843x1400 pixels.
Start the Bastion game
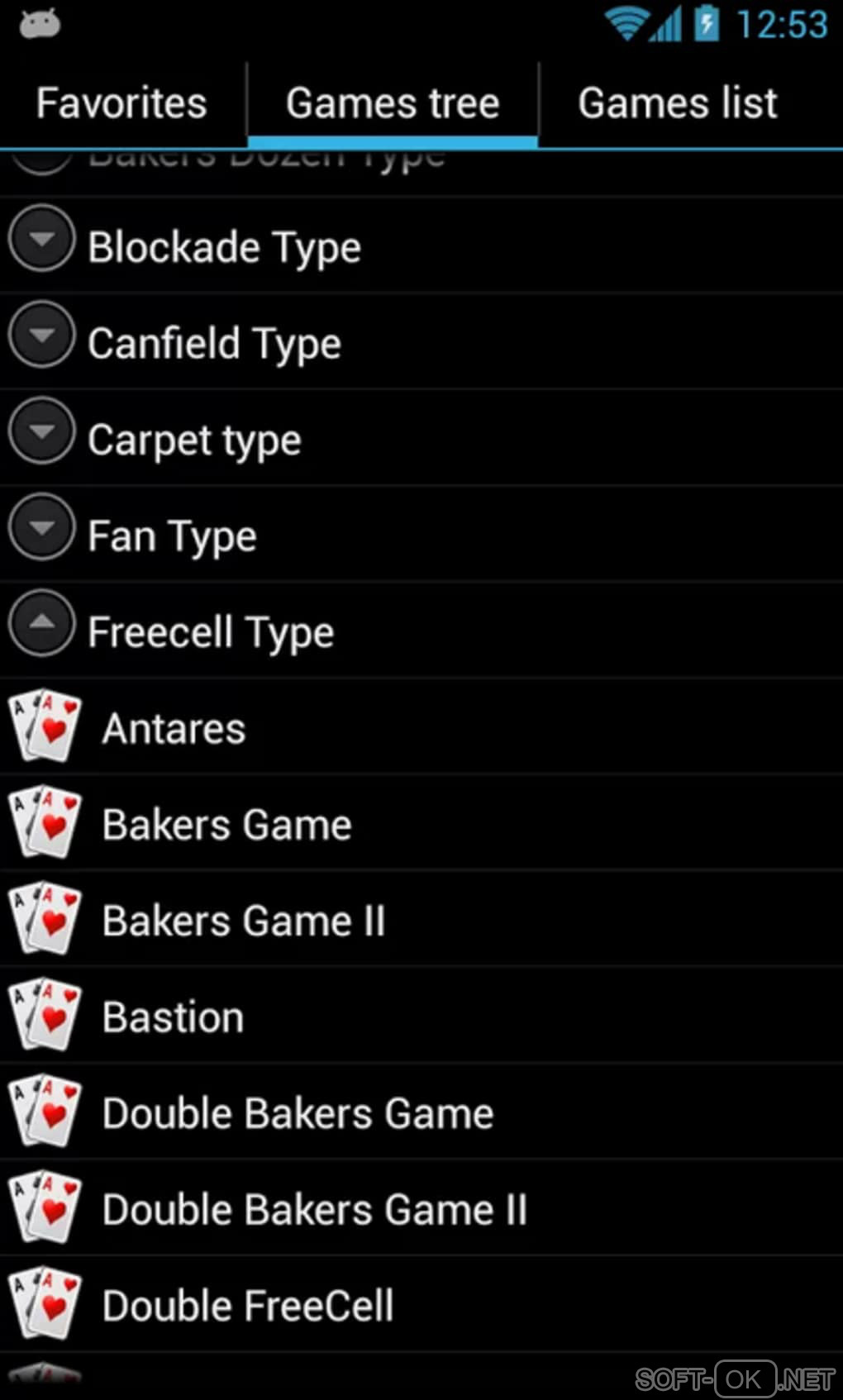174,1017
